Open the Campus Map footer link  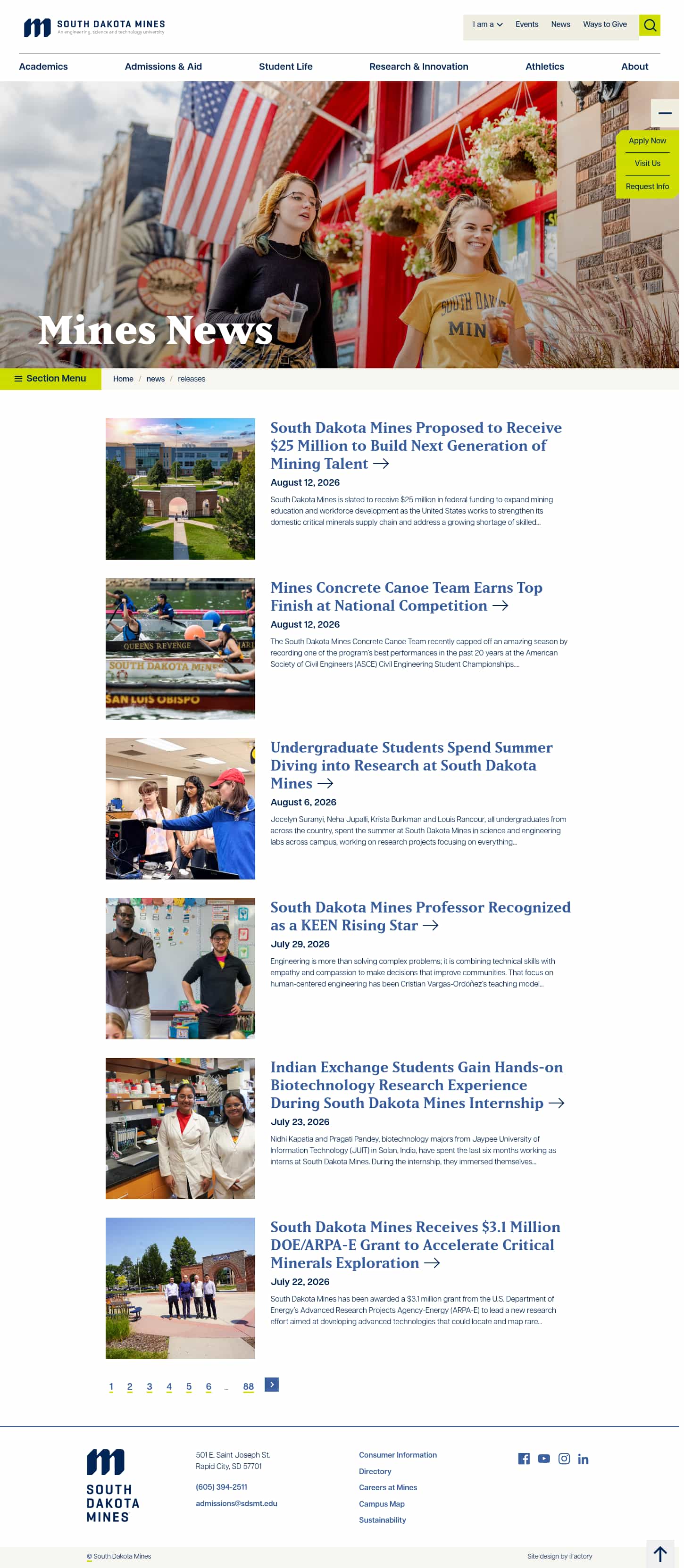381,1503
